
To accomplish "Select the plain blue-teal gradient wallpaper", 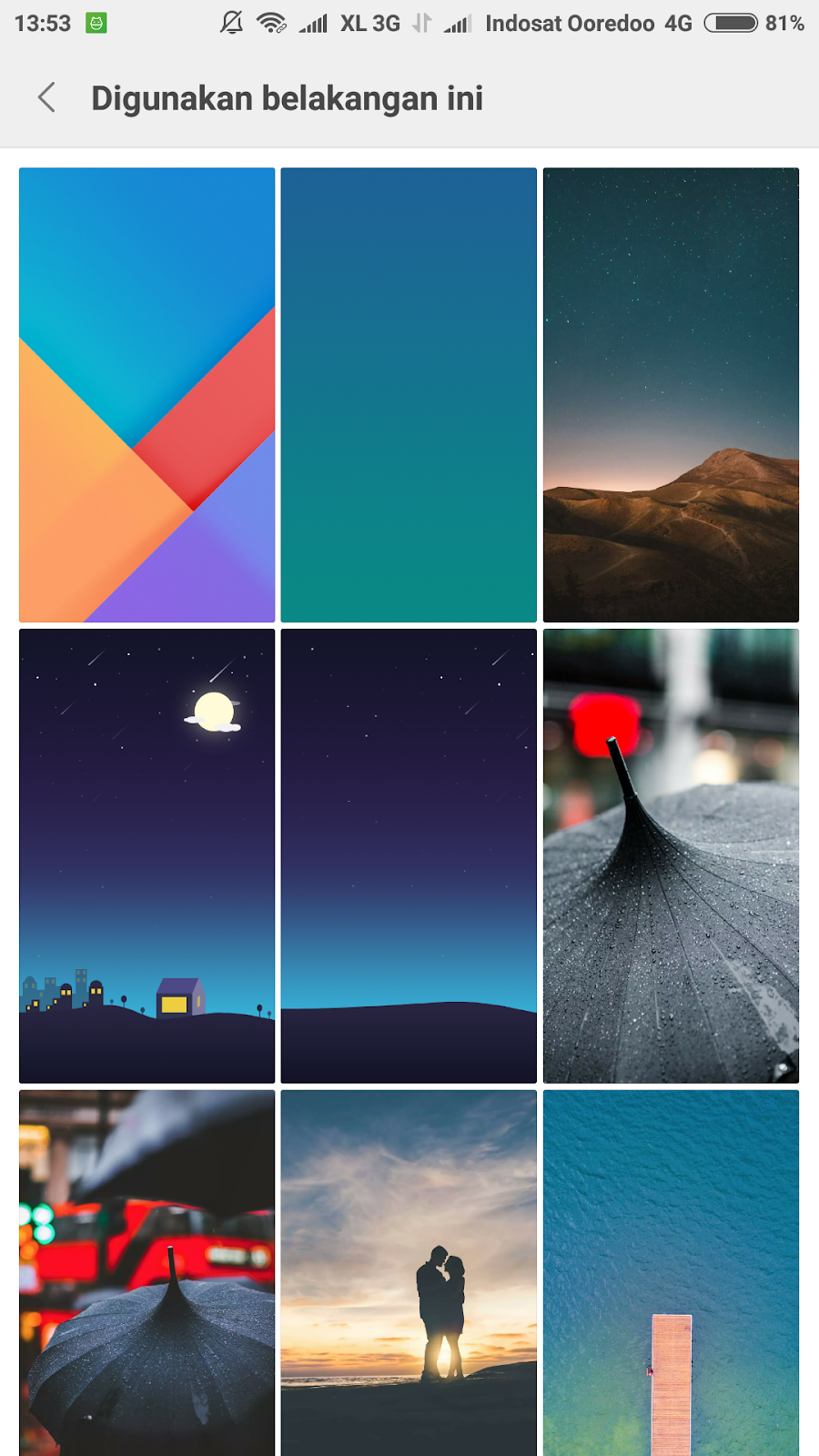I will pos(409,394).
